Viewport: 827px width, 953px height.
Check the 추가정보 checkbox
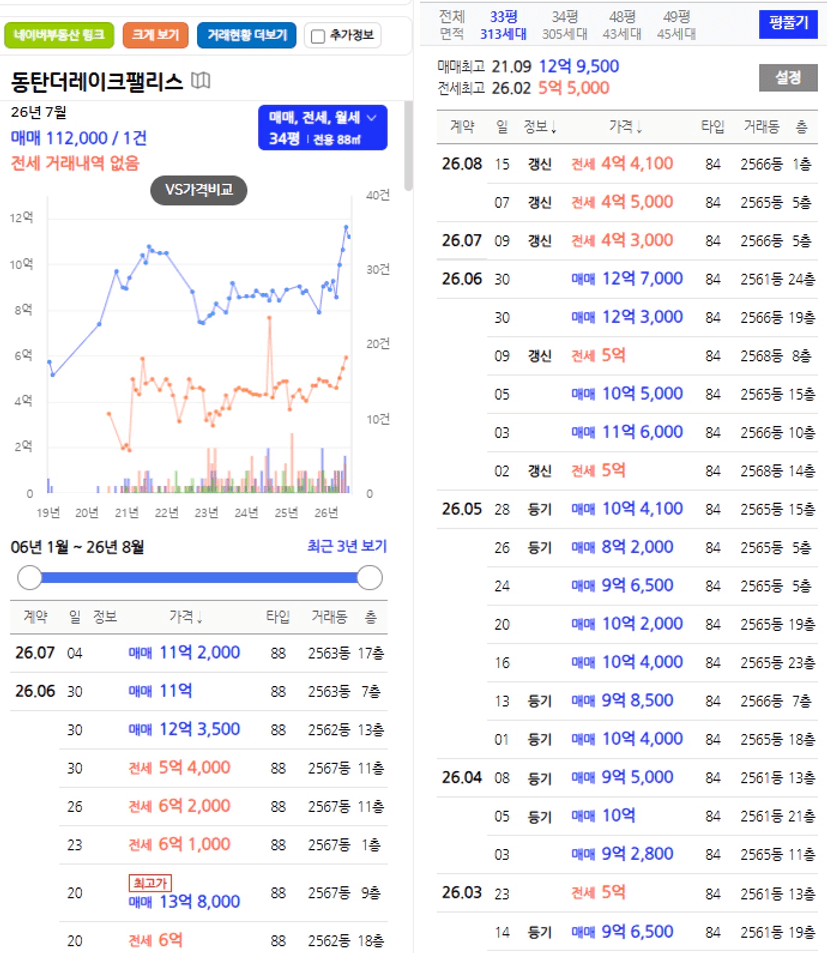click(318, 36)
